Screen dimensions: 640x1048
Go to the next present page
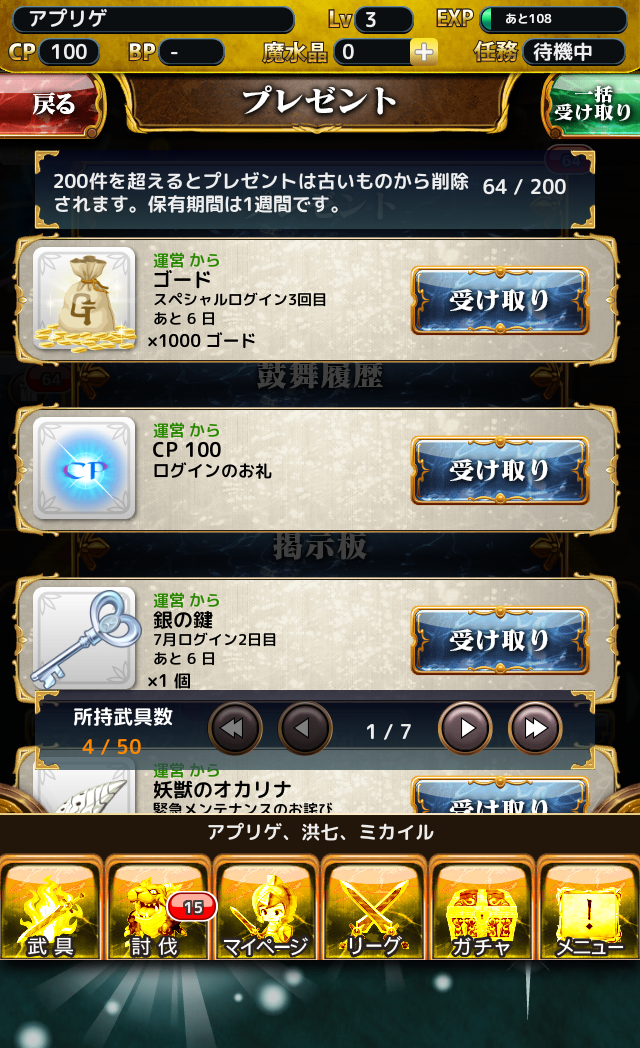[465, 728]
